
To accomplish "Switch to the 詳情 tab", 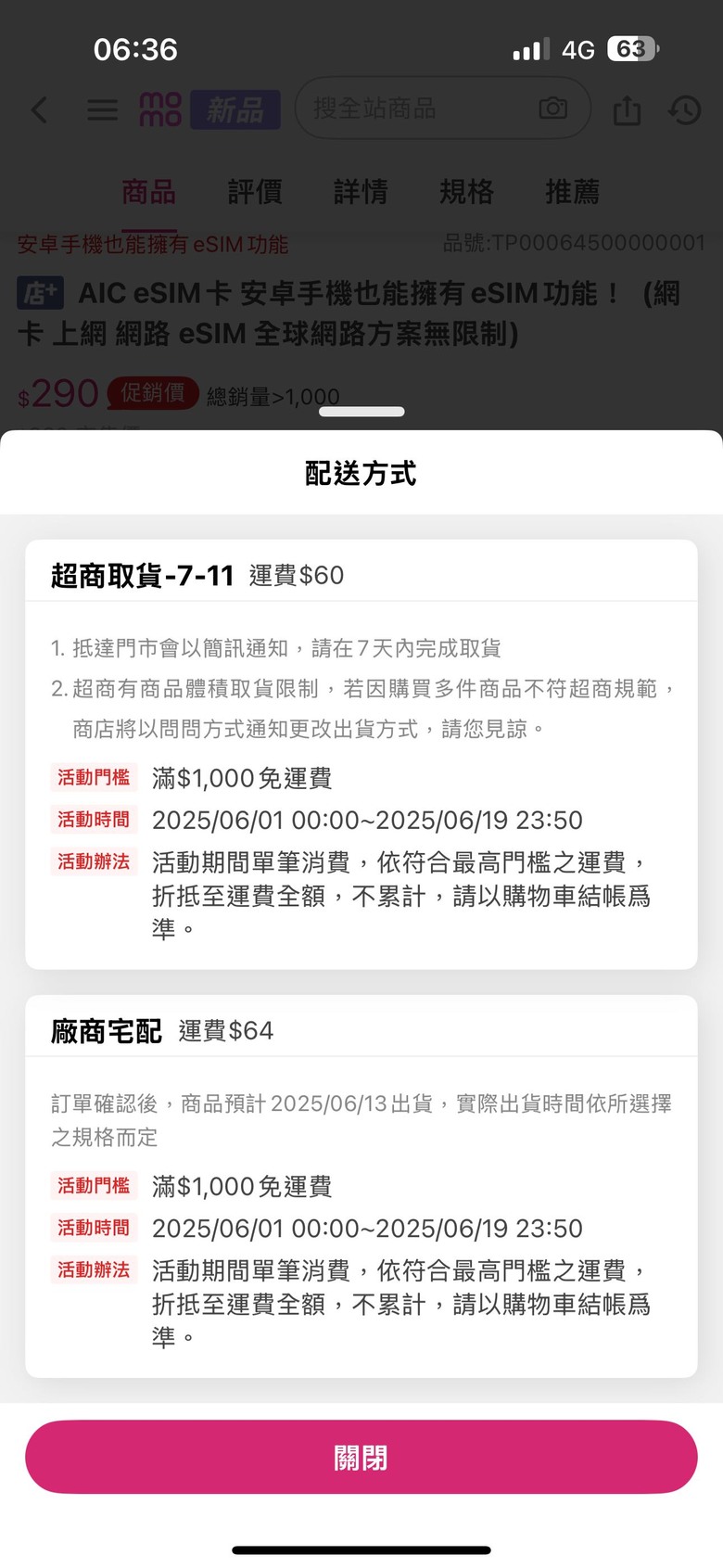I will (361, 192).
